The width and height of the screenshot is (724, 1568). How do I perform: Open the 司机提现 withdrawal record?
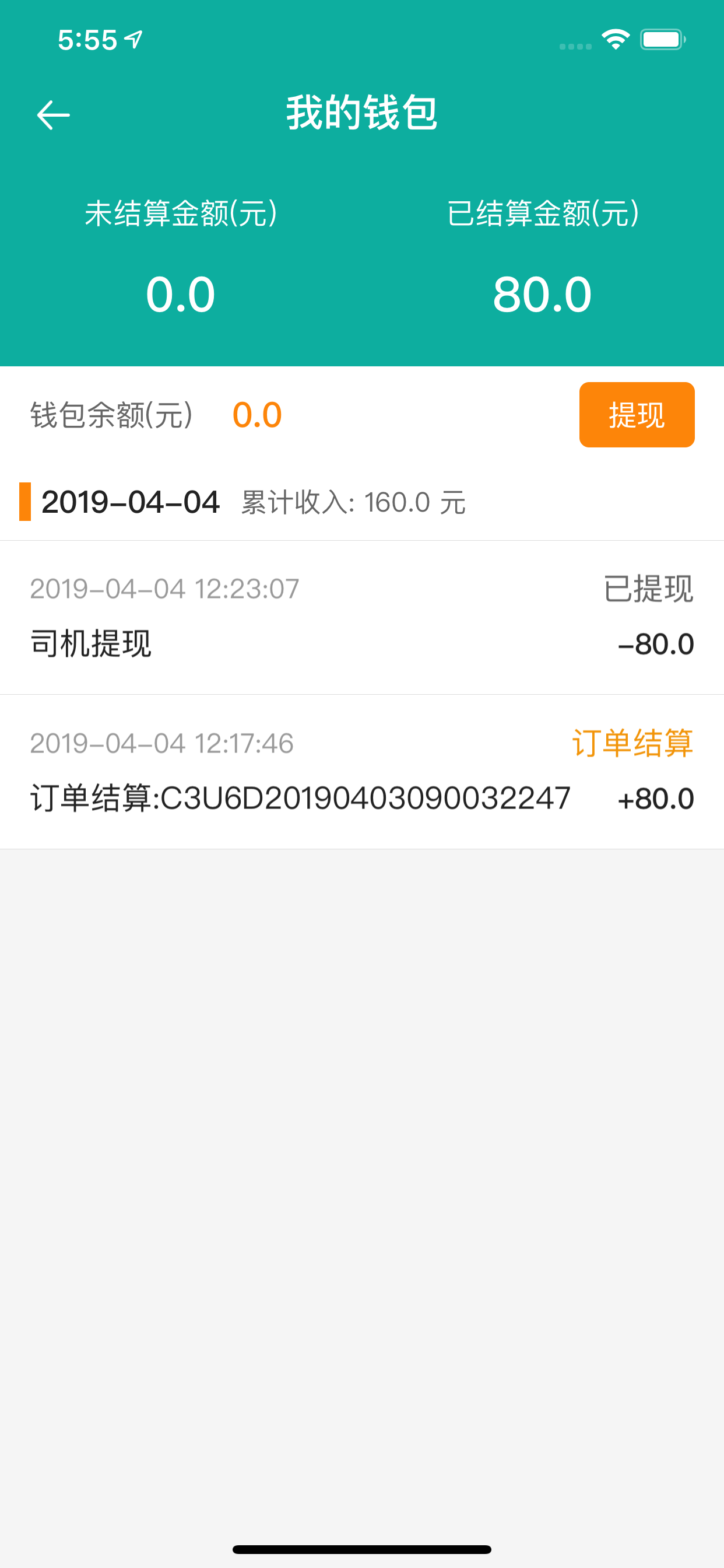coord(362,617)
